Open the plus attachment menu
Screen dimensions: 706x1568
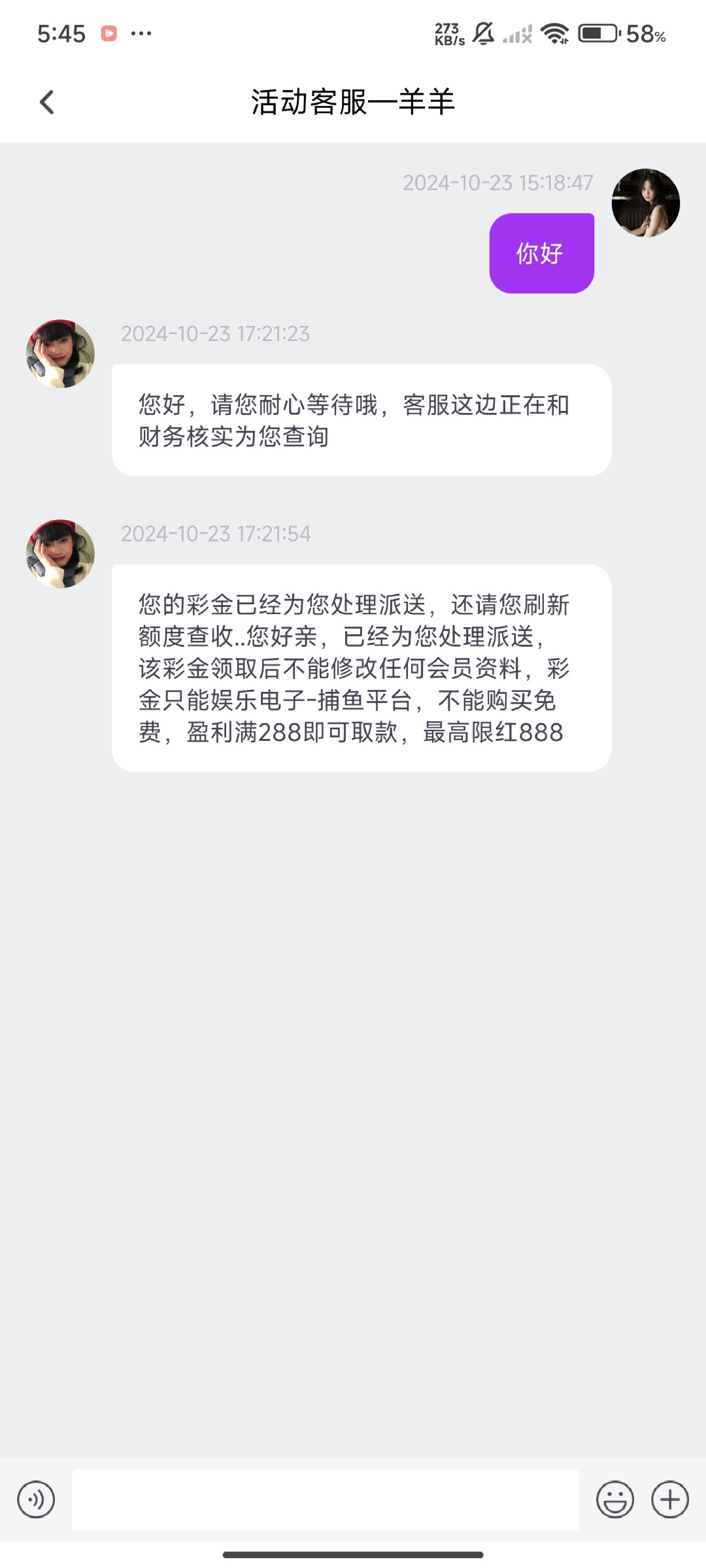coord(670,1499)
